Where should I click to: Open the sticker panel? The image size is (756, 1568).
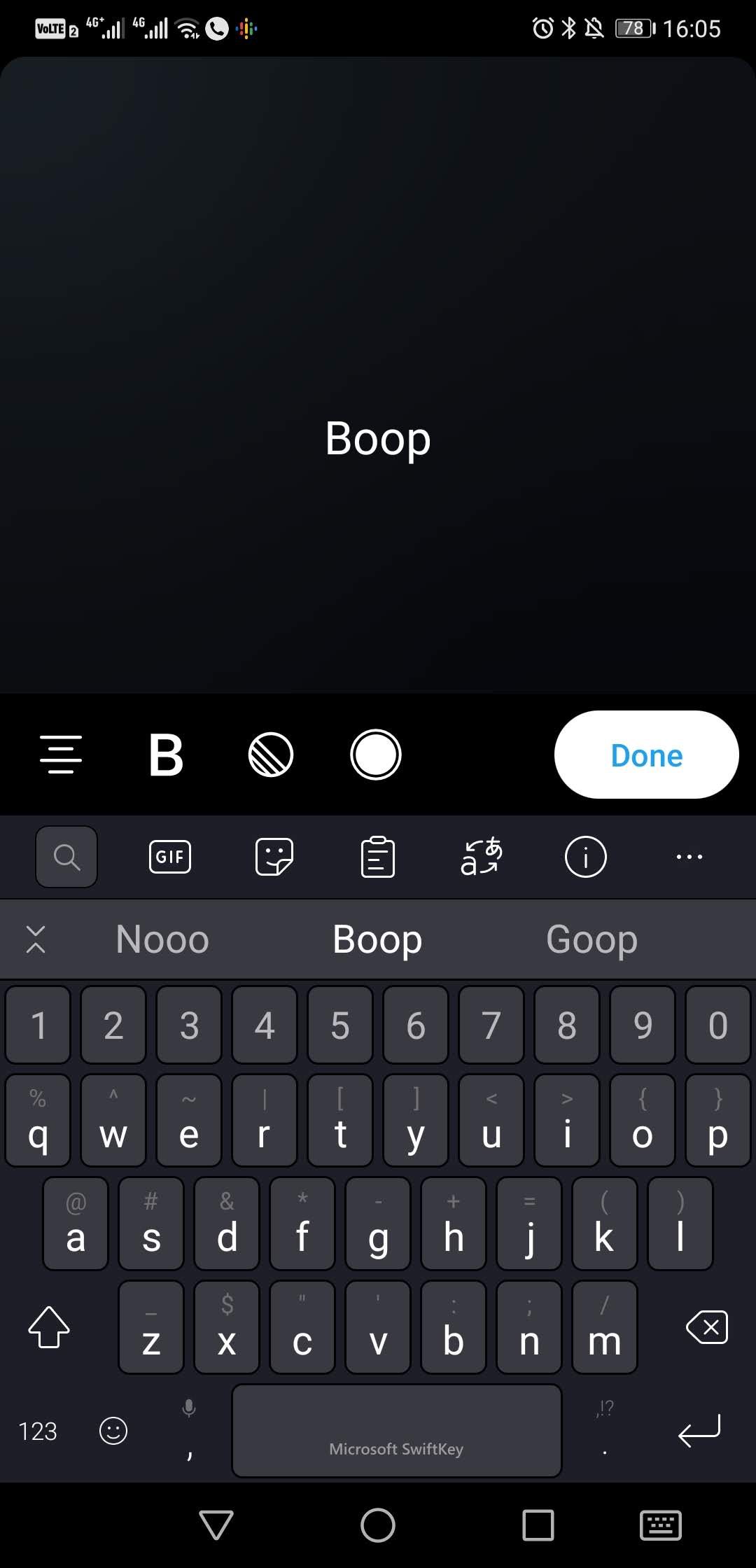coord(274,857)
